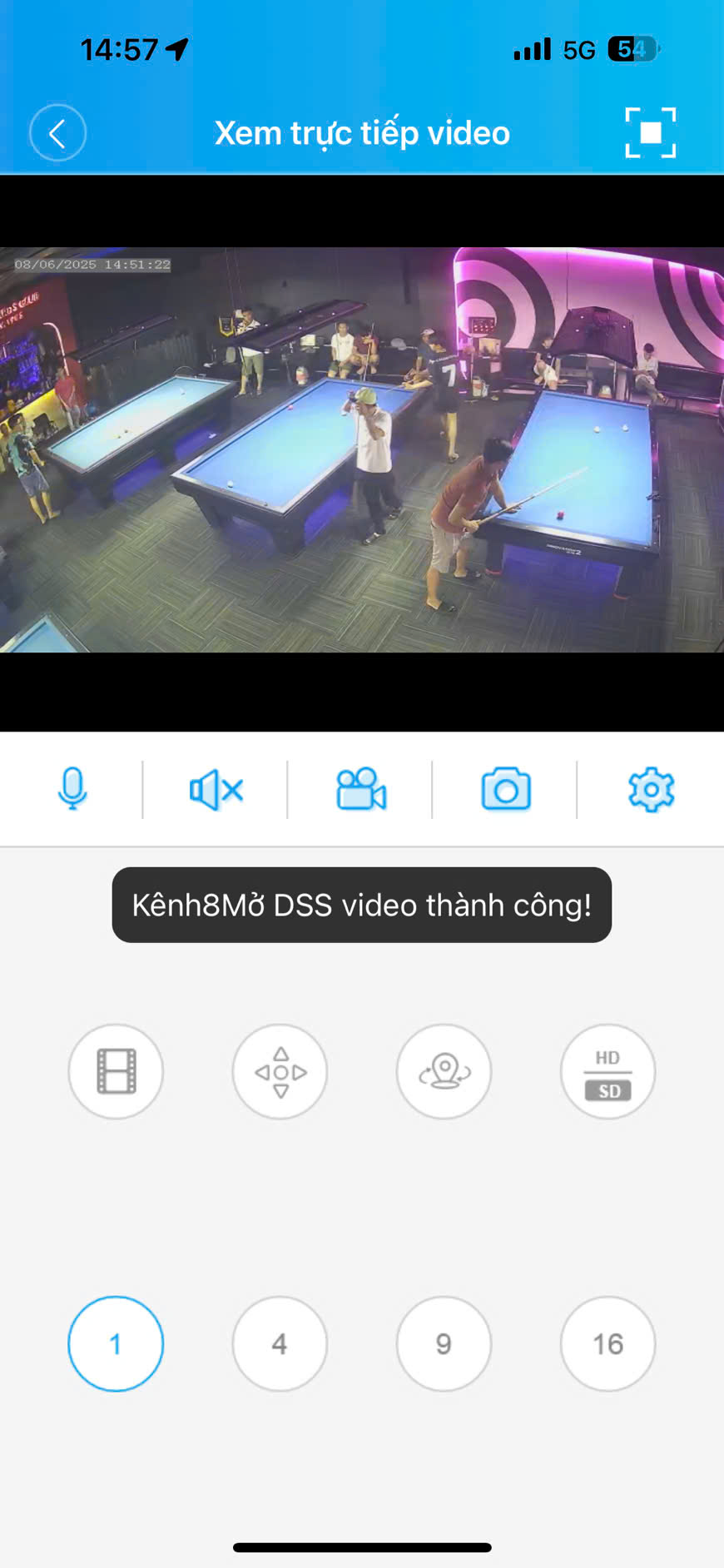Enter fullscreen video mode
724x1568 pixels.
[650, 133]
